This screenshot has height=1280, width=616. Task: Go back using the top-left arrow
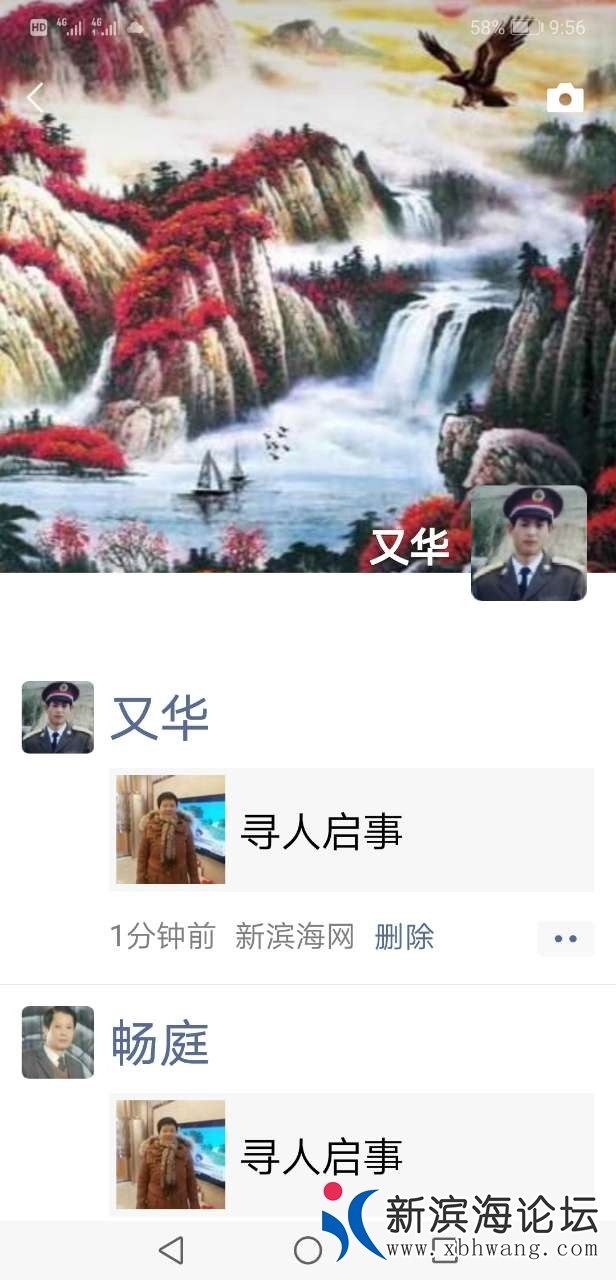click(36, 98)
